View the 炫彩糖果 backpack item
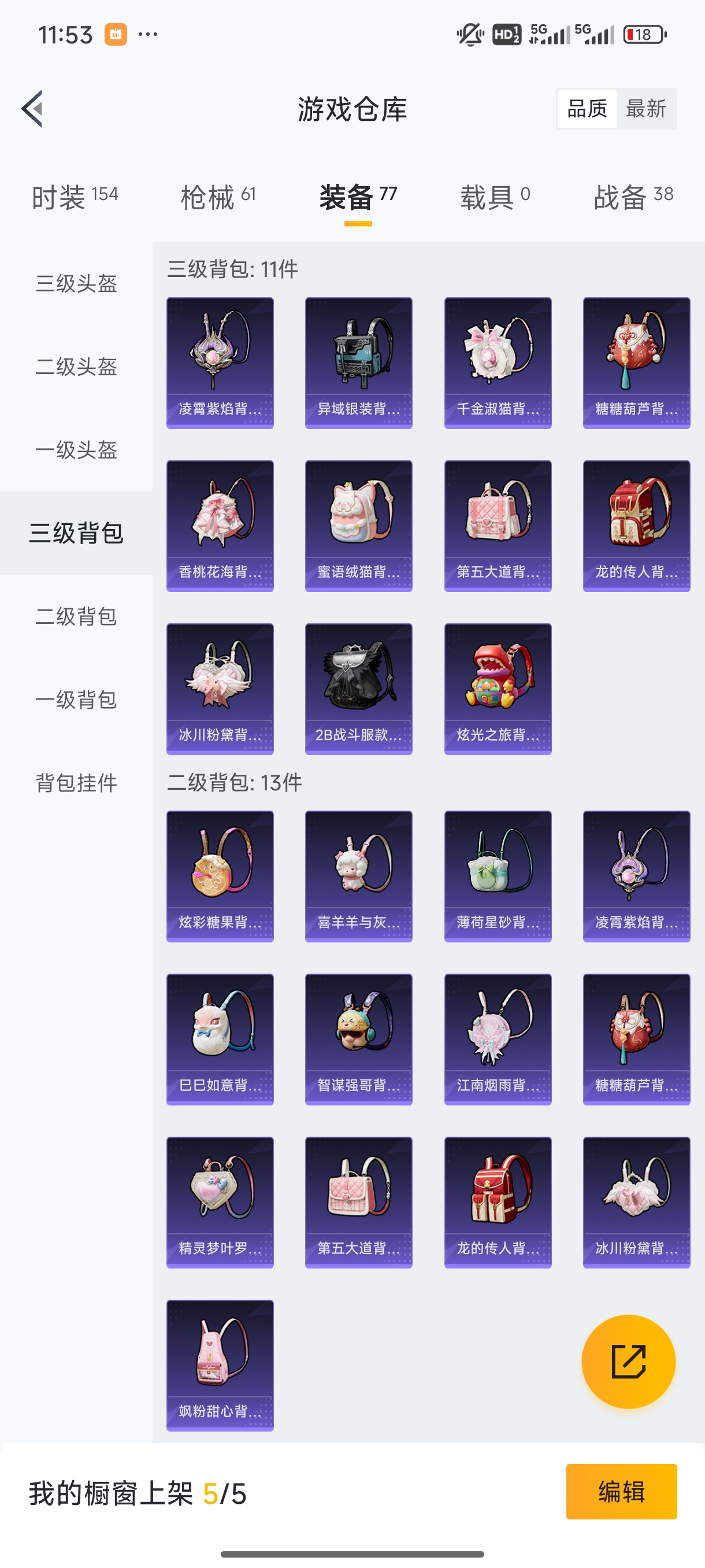 point(220,877)
